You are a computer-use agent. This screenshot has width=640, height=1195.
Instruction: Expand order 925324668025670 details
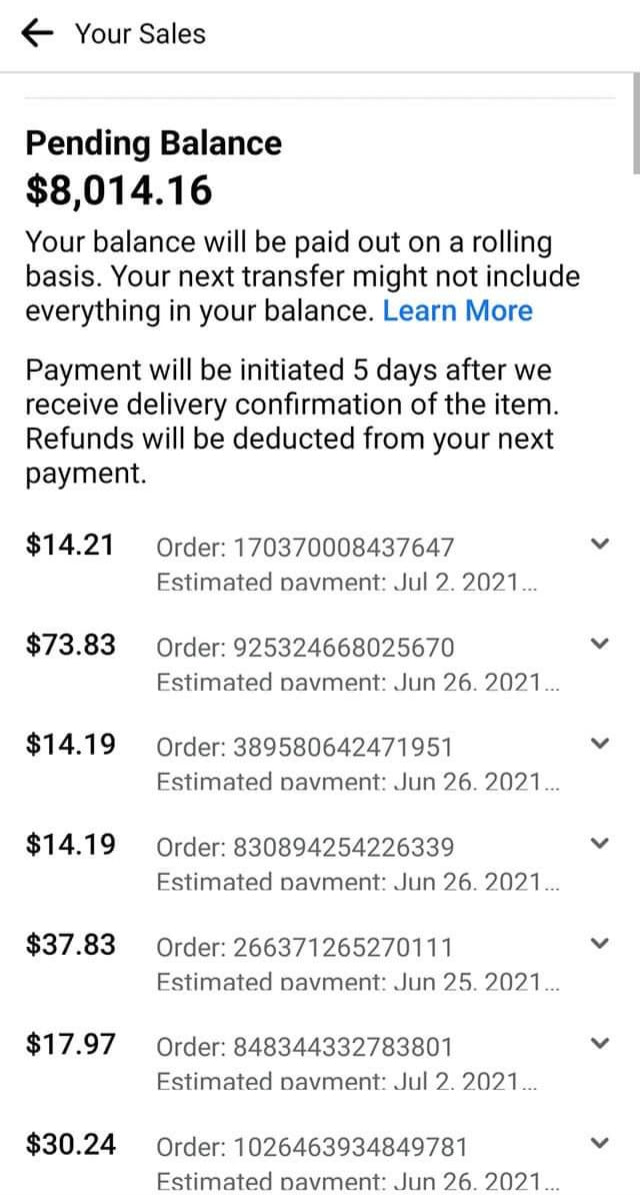pyautogui.click(x=599, y=644)
